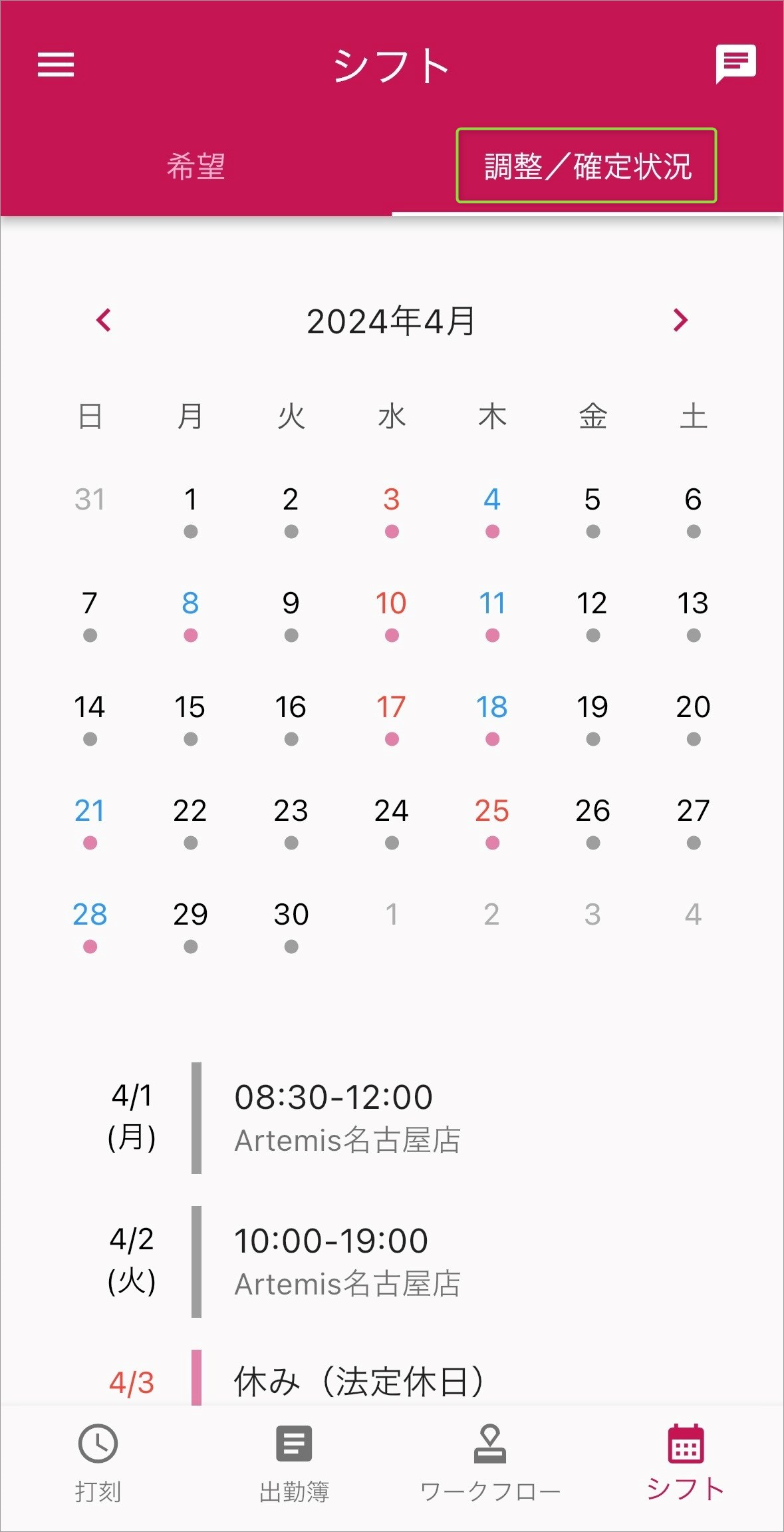
Task: Select the 調整/確定状況 tab
Action: [587, 166]
